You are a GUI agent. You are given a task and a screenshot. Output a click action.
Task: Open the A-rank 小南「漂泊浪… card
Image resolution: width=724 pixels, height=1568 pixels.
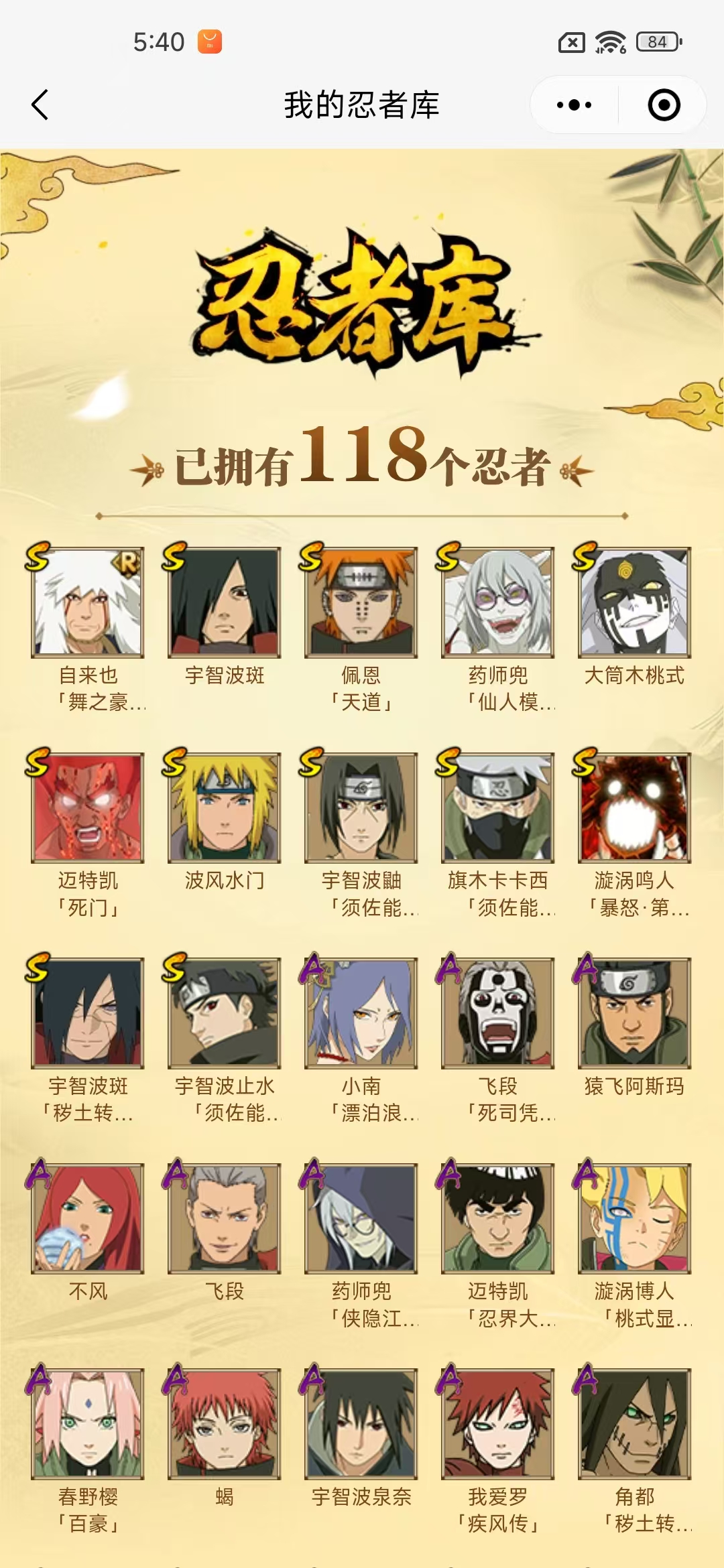[361, 1013]
